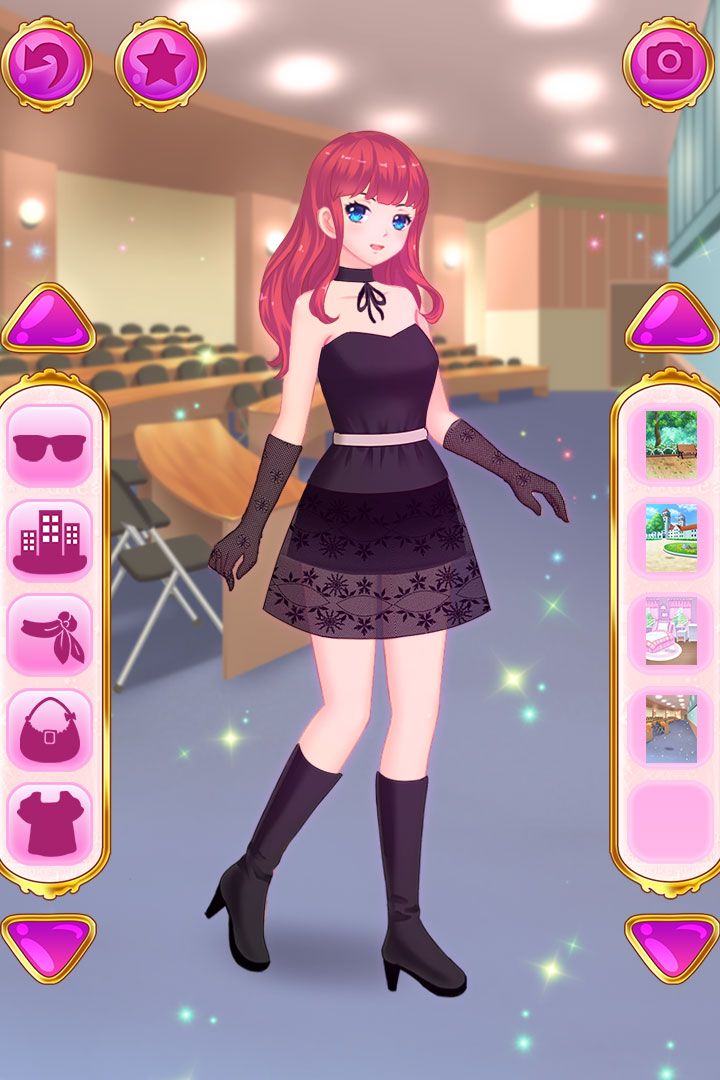Open the city backgrounds category
This screenshot has width=720, height=1080.
pyautogui.click(x=49, y=541)
